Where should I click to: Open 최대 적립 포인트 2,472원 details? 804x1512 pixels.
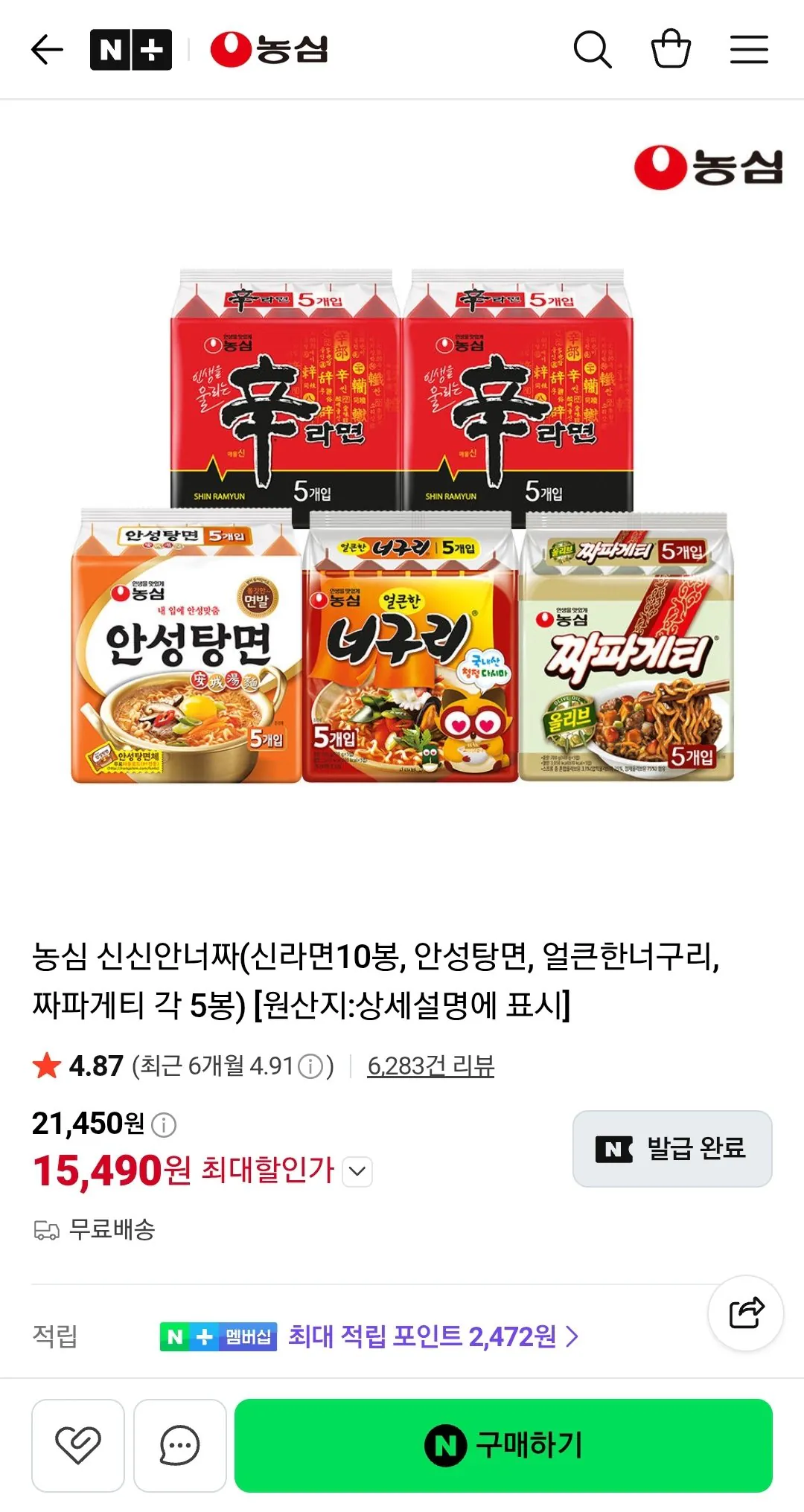433,1336
